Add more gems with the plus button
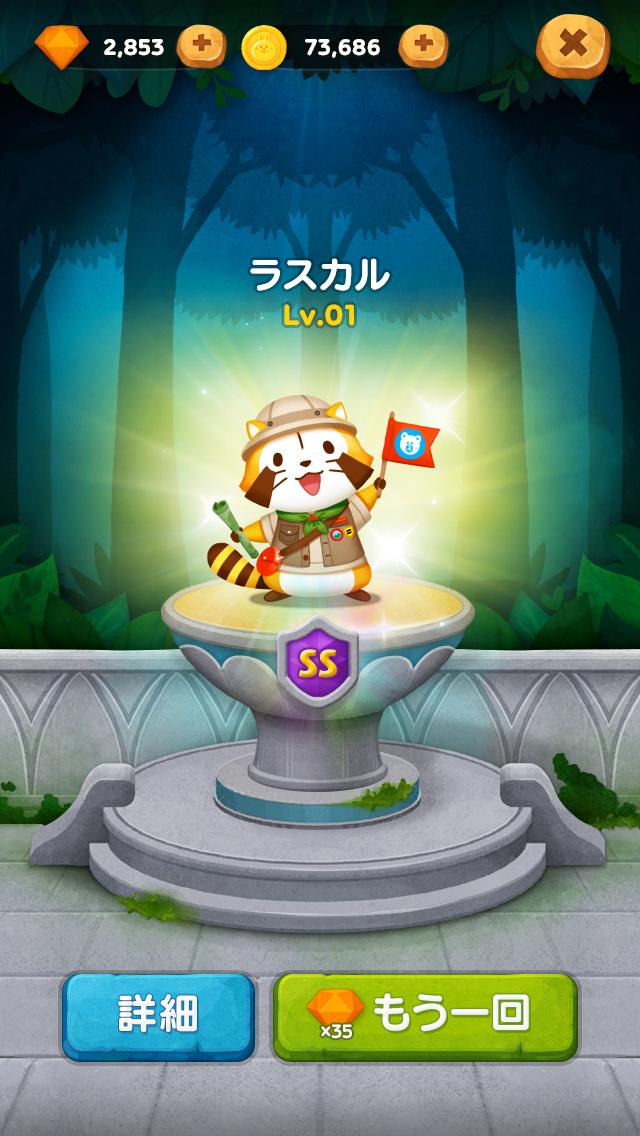The image size is (640, 1136). point(201,45)
